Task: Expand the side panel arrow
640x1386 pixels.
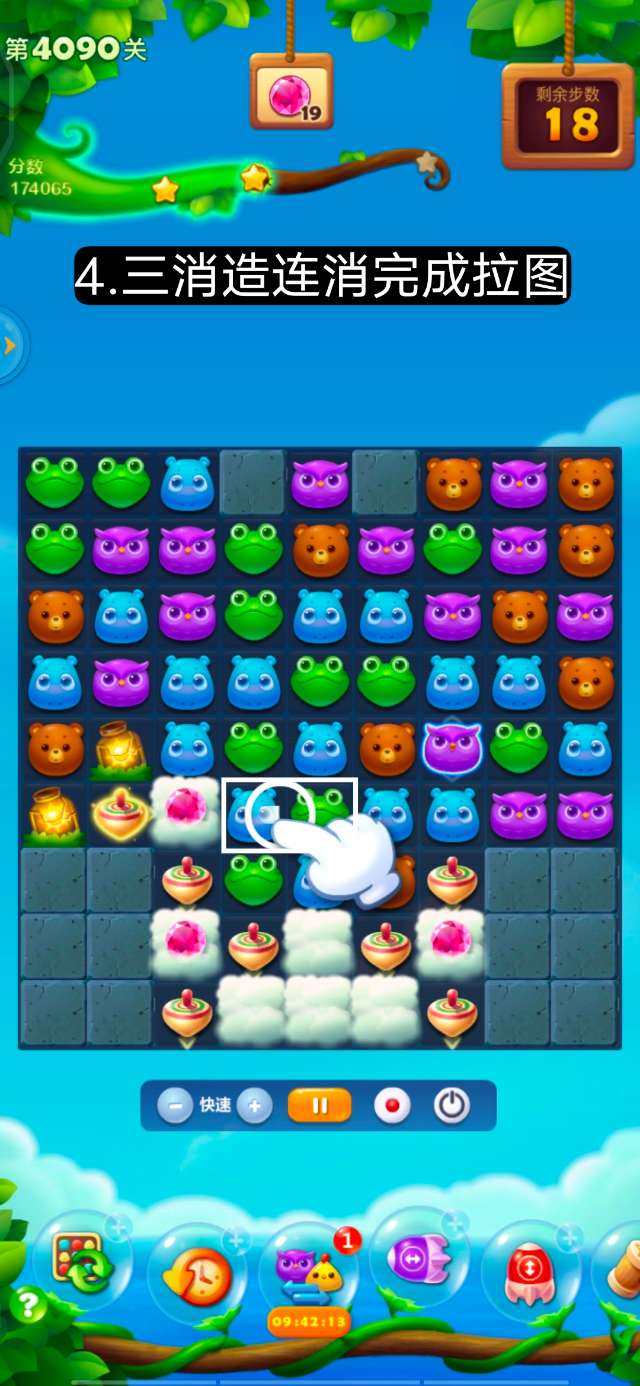Action: coord(10,346)
